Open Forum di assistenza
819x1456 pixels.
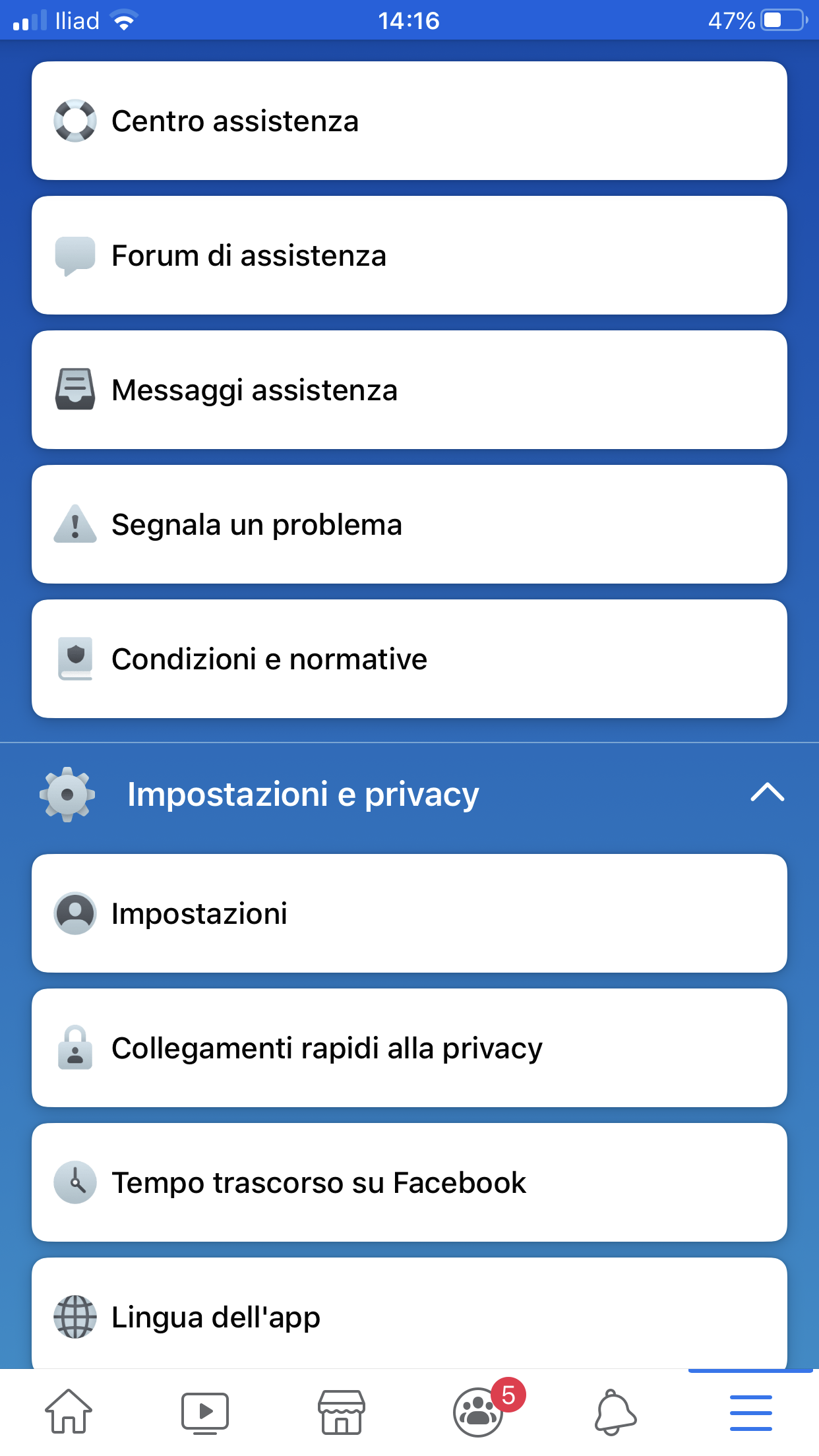point(409,255)
